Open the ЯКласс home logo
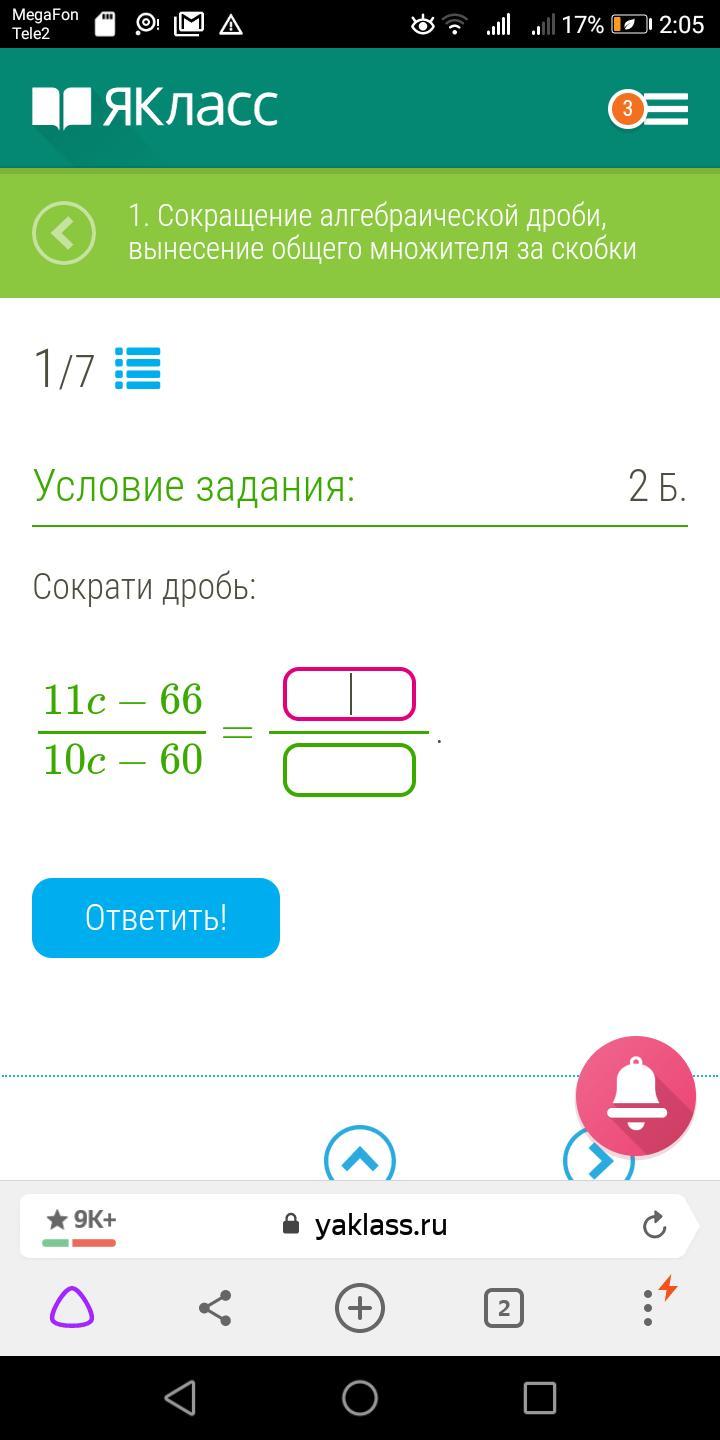This screenshot has width=720, height=1440. tap(155, 108)
